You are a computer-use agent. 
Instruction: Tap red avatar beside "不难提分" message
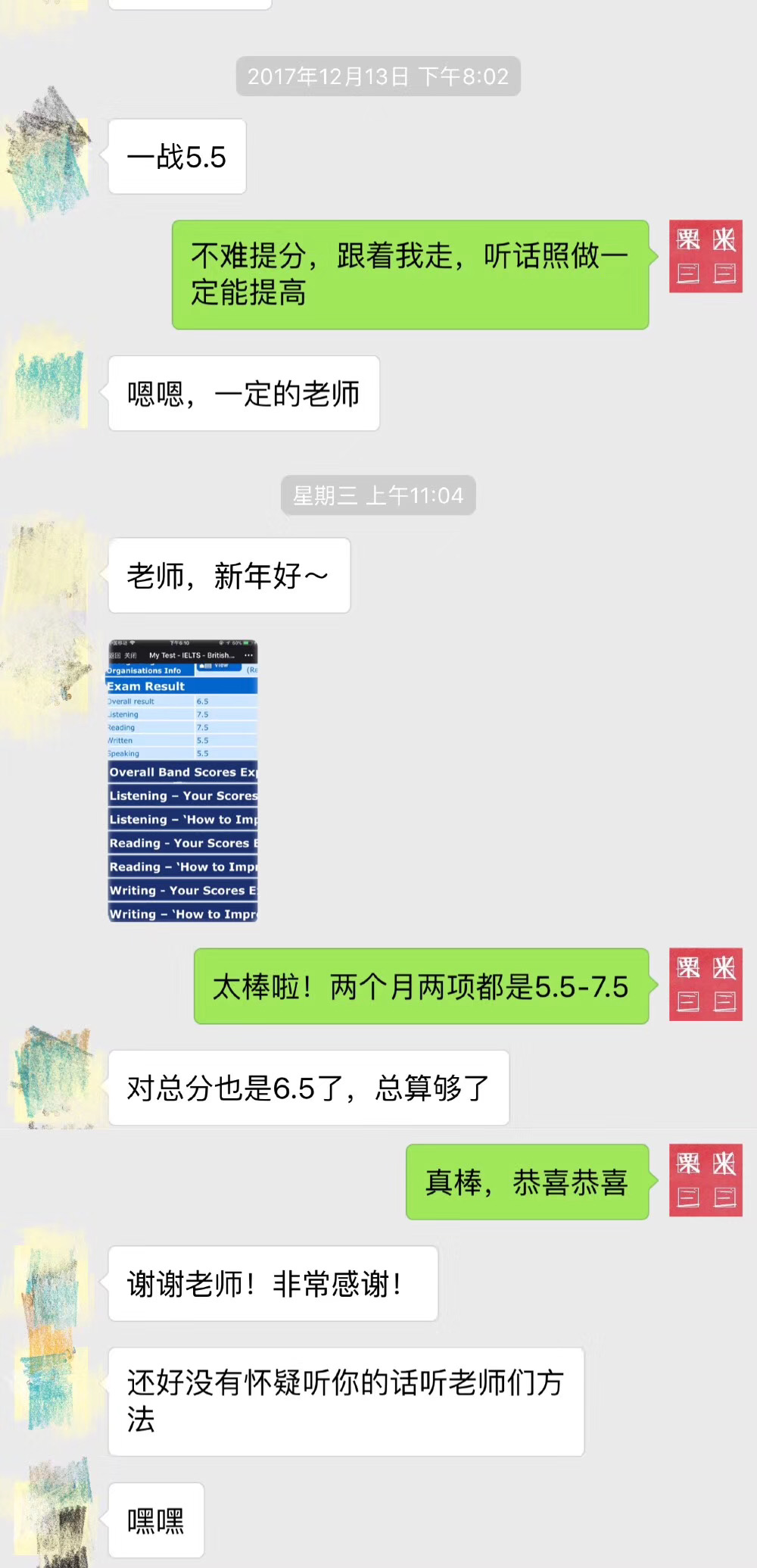click(x=706, y=257)
